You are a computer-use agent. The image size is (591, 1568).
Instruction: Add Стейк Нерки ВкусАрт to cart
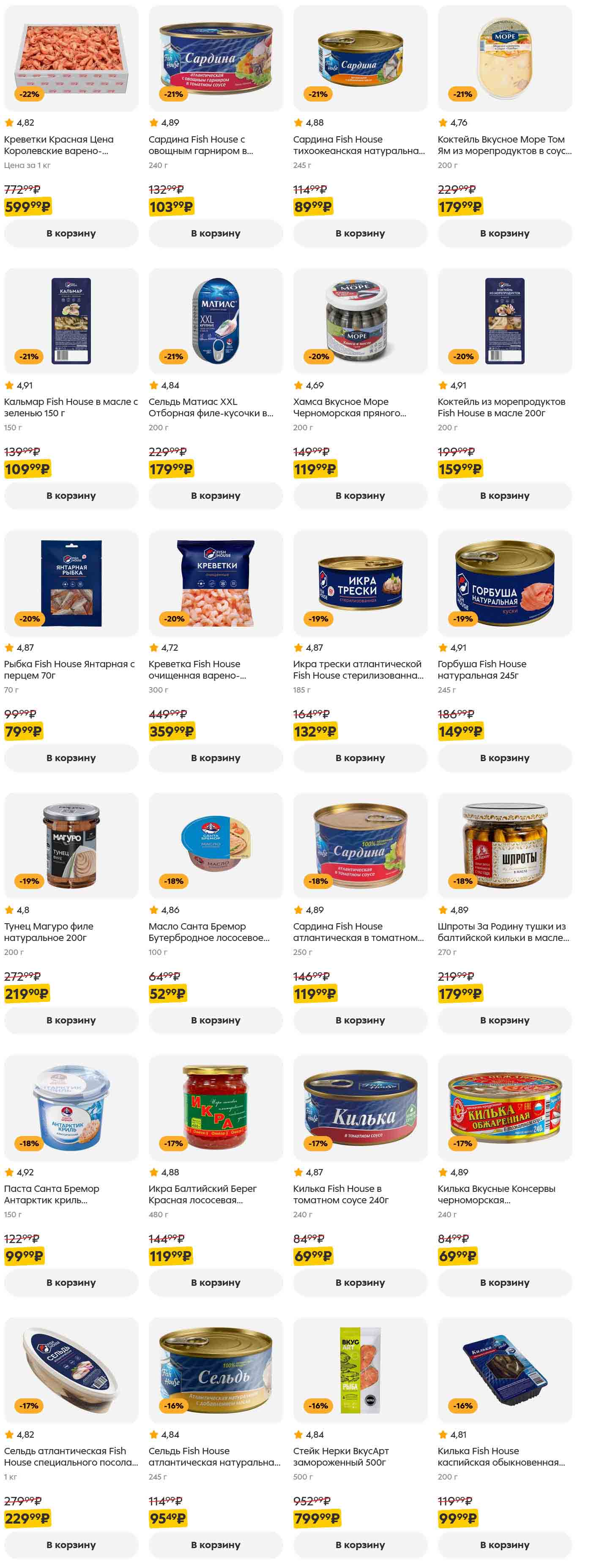[360, 1545]
